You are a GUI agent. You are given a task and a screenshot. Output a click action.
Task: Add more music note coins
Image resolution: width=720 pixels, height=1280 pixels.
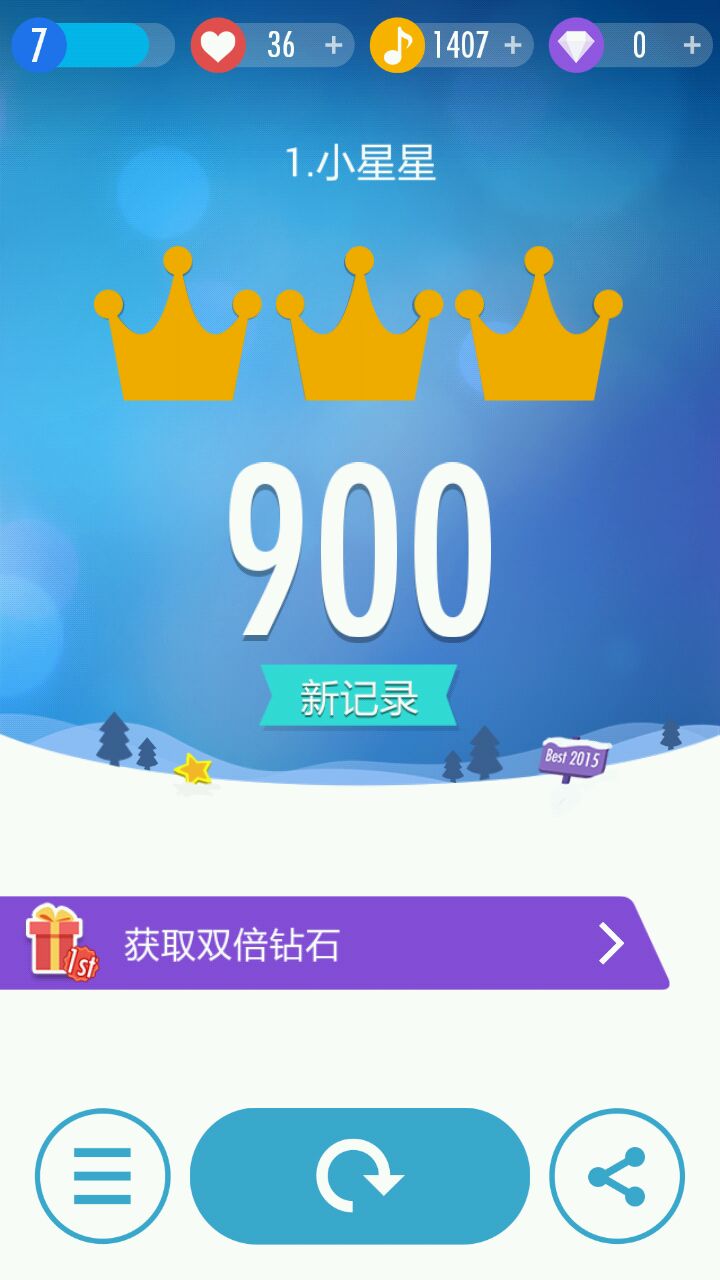(x=513, y=45)
